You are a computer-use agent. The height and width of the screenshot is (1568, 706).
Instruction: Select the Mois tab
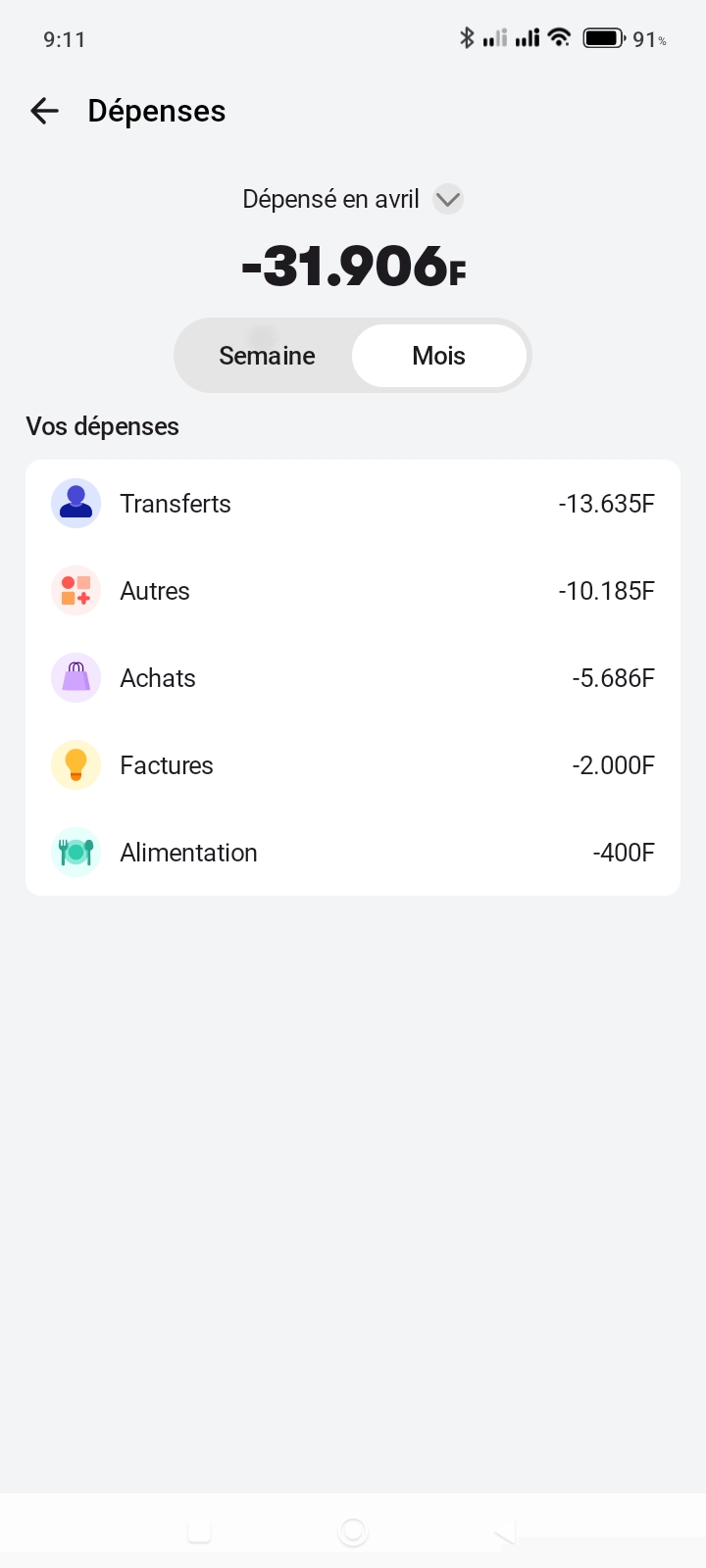[x=438, y=356]
